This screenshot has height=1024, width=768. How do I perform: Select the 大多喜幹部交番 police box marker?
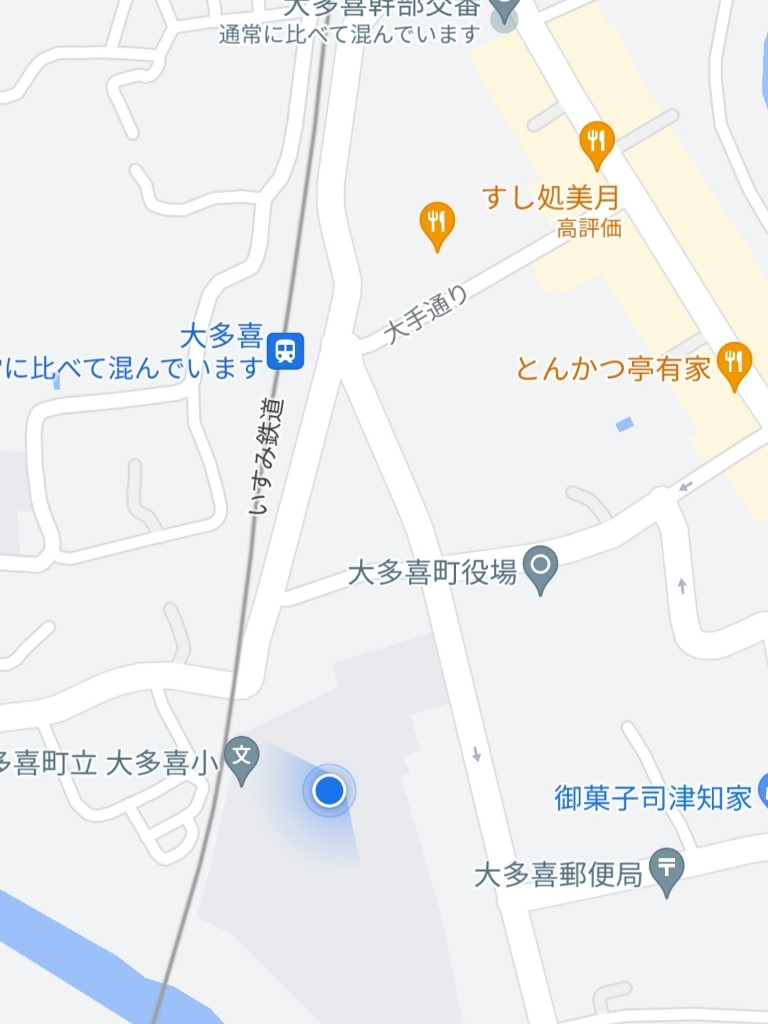pyautogui.click(x=506, y=12)
